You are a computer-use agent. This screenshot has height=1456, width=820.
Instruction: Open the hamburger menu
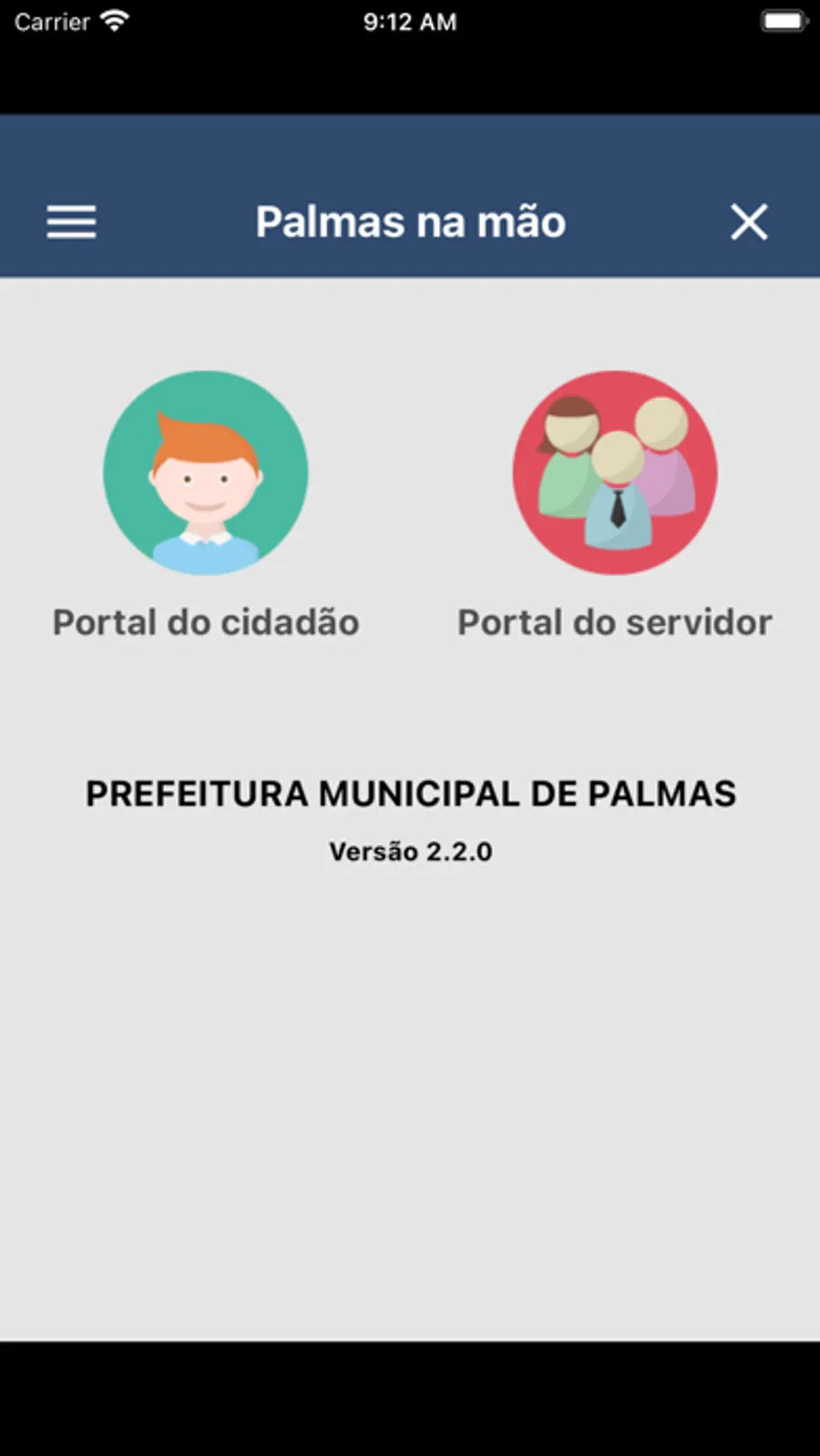tap(71, 221)
